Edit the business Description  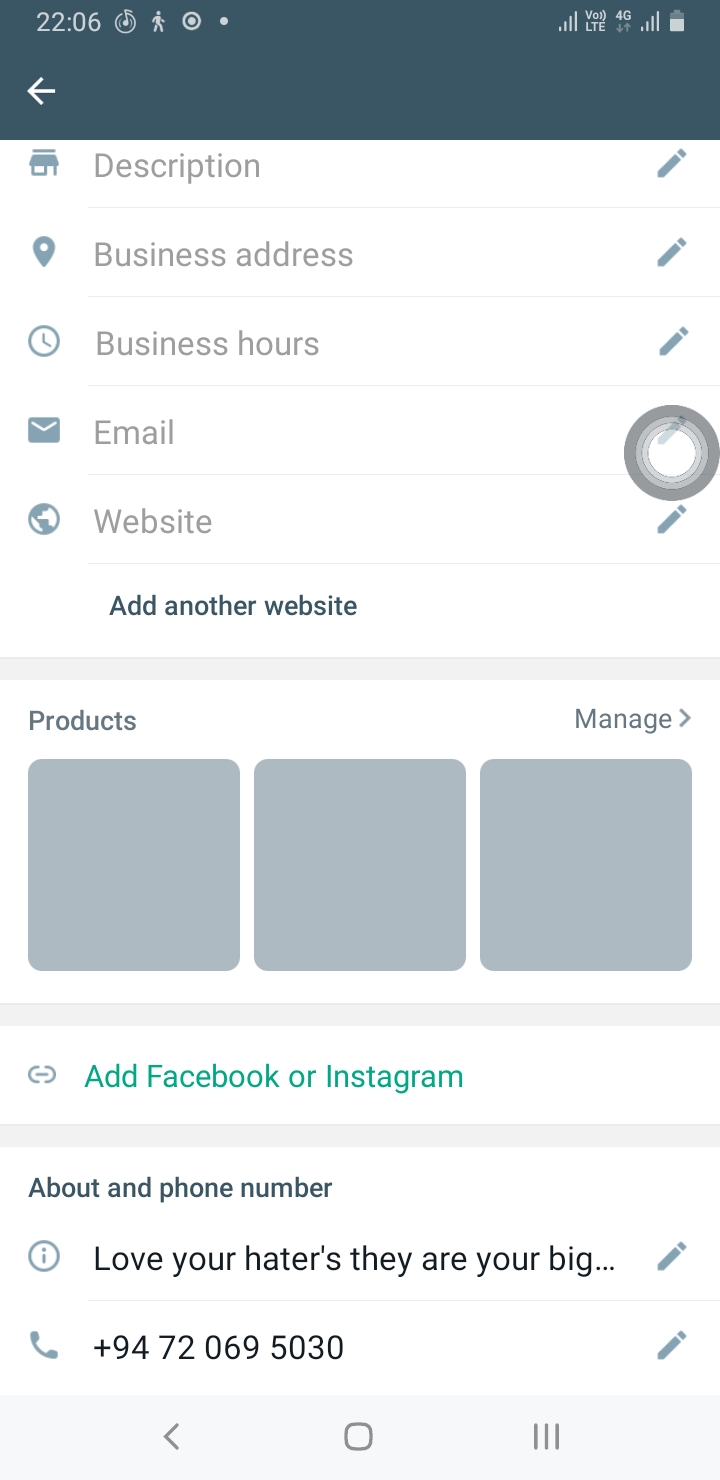[x=672, y=164]
